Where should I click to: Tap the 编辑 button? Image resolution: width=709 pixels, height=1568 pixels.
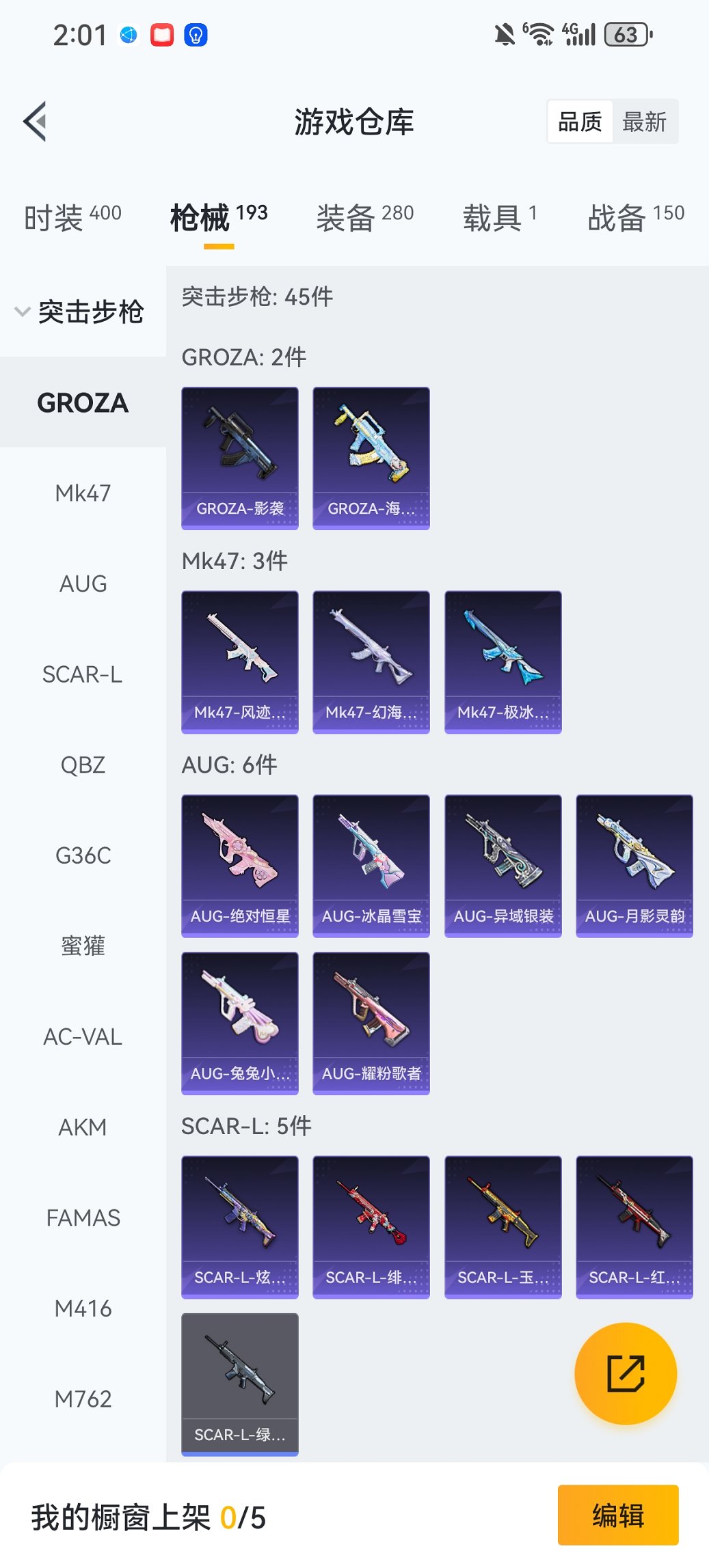618,1515
